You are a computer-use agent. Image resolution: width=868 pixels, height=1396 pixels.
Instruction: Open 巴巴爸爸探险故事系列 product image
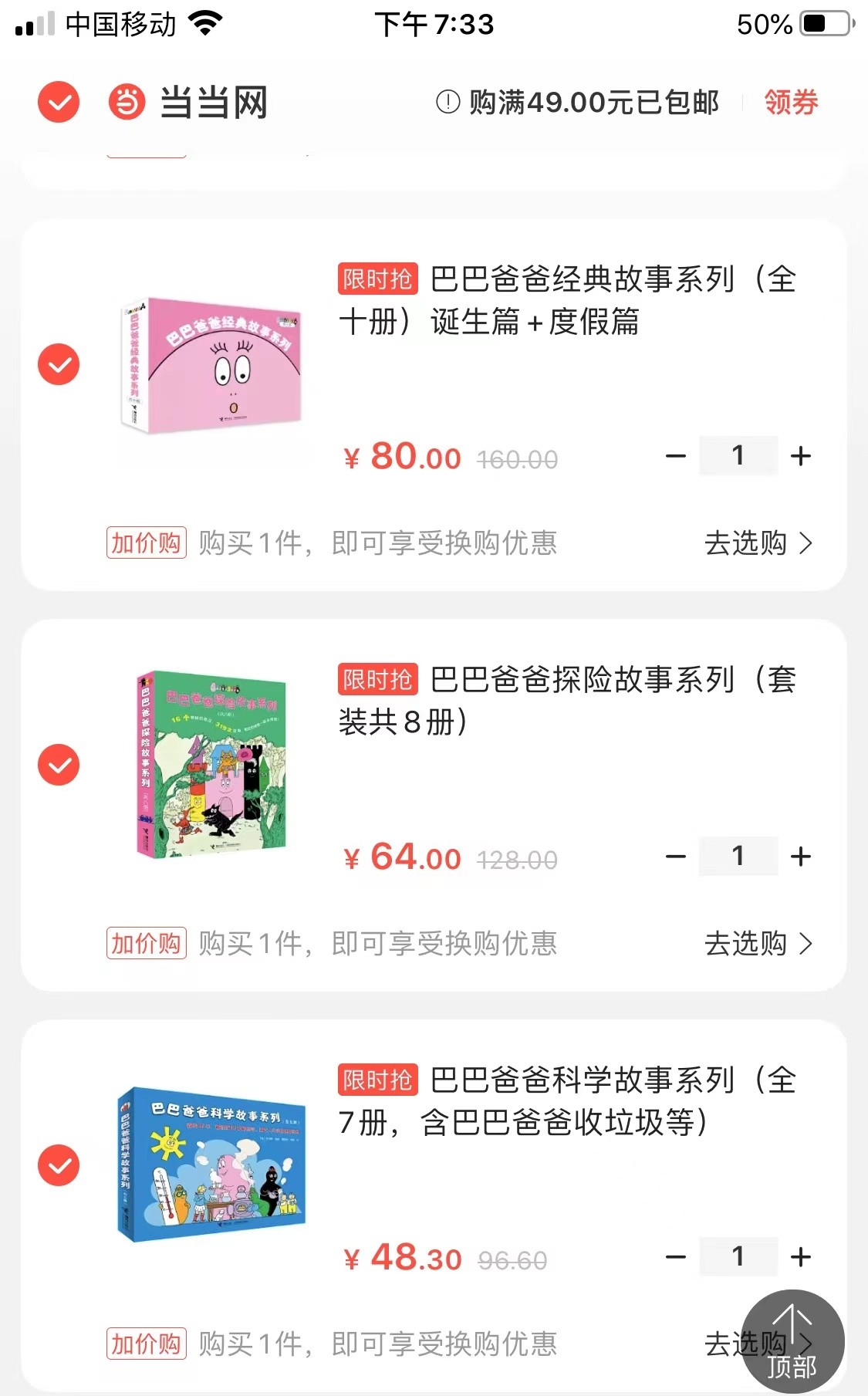point(211,765)
